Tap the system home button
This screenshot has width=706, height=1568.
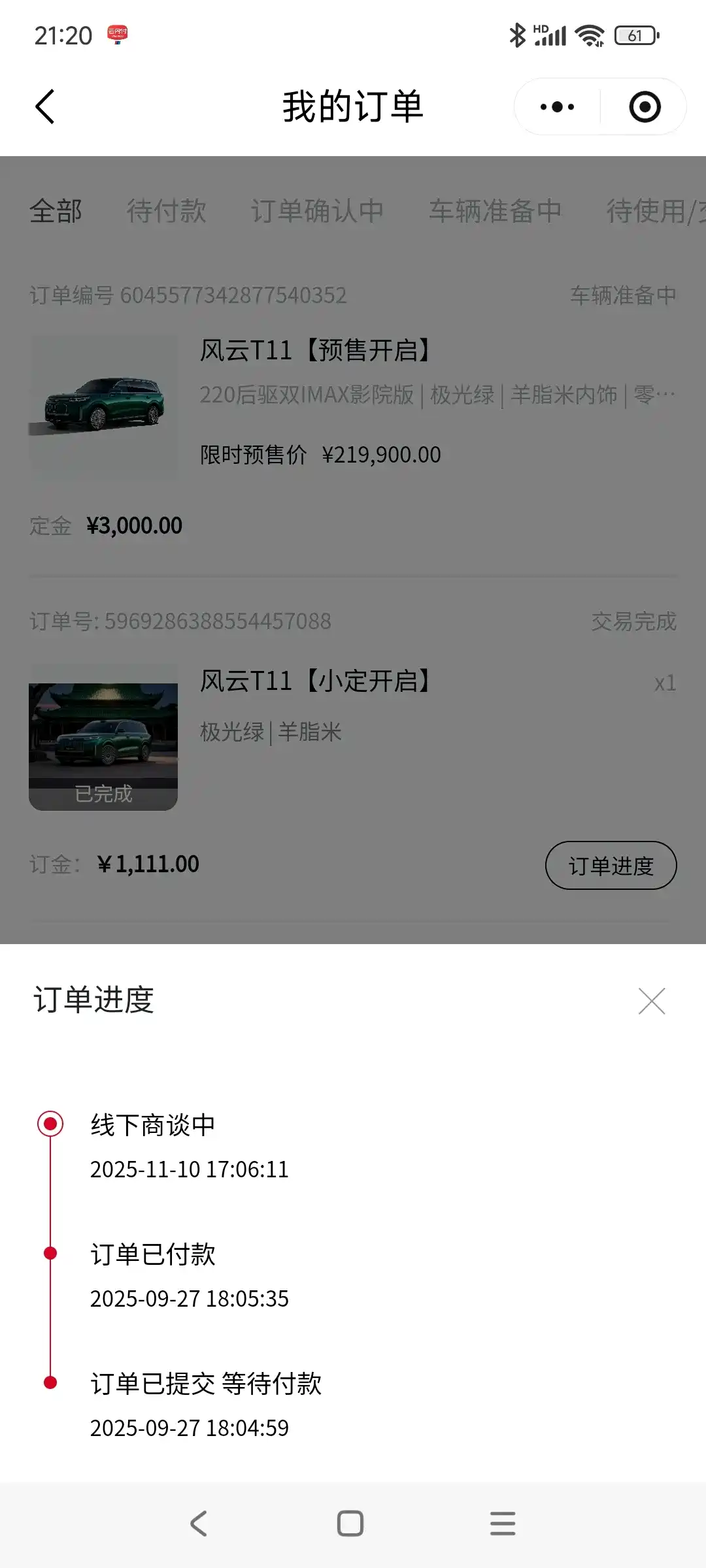350,1524
